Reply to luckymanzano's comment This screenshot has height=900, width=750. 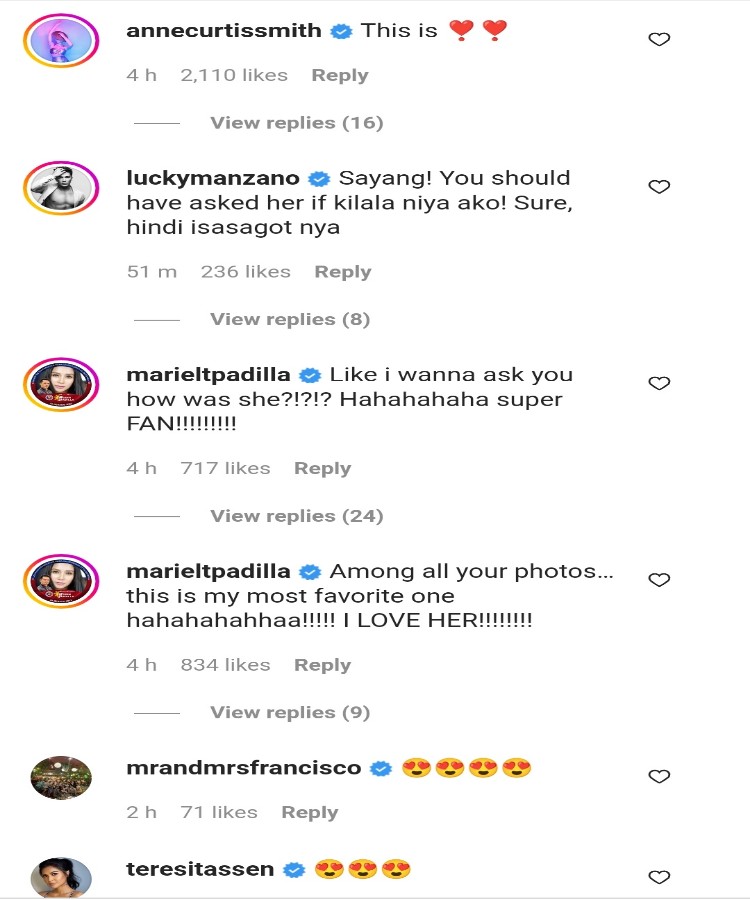tap(342, 272)
